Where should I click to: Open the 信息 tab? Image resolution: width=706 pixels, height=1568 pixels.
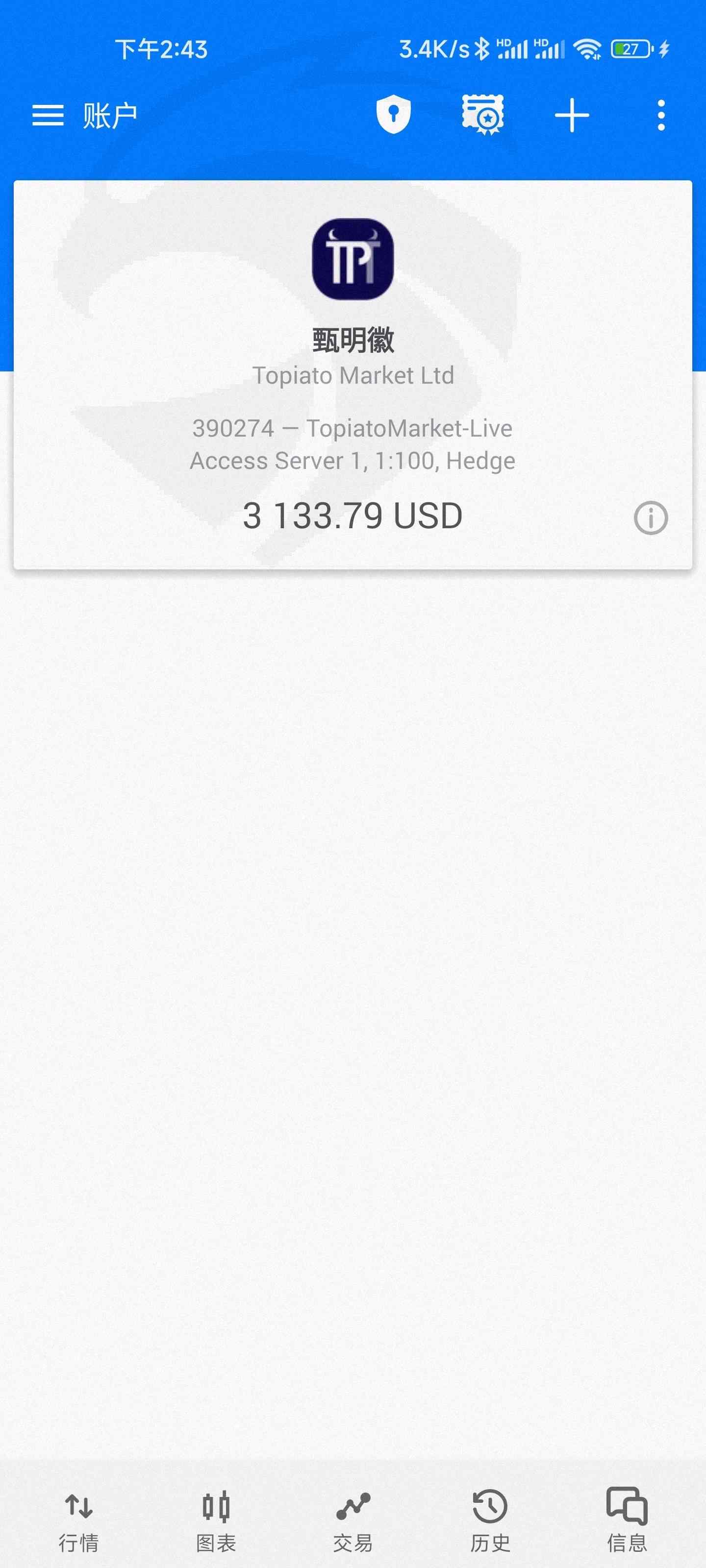[627, 1520]
